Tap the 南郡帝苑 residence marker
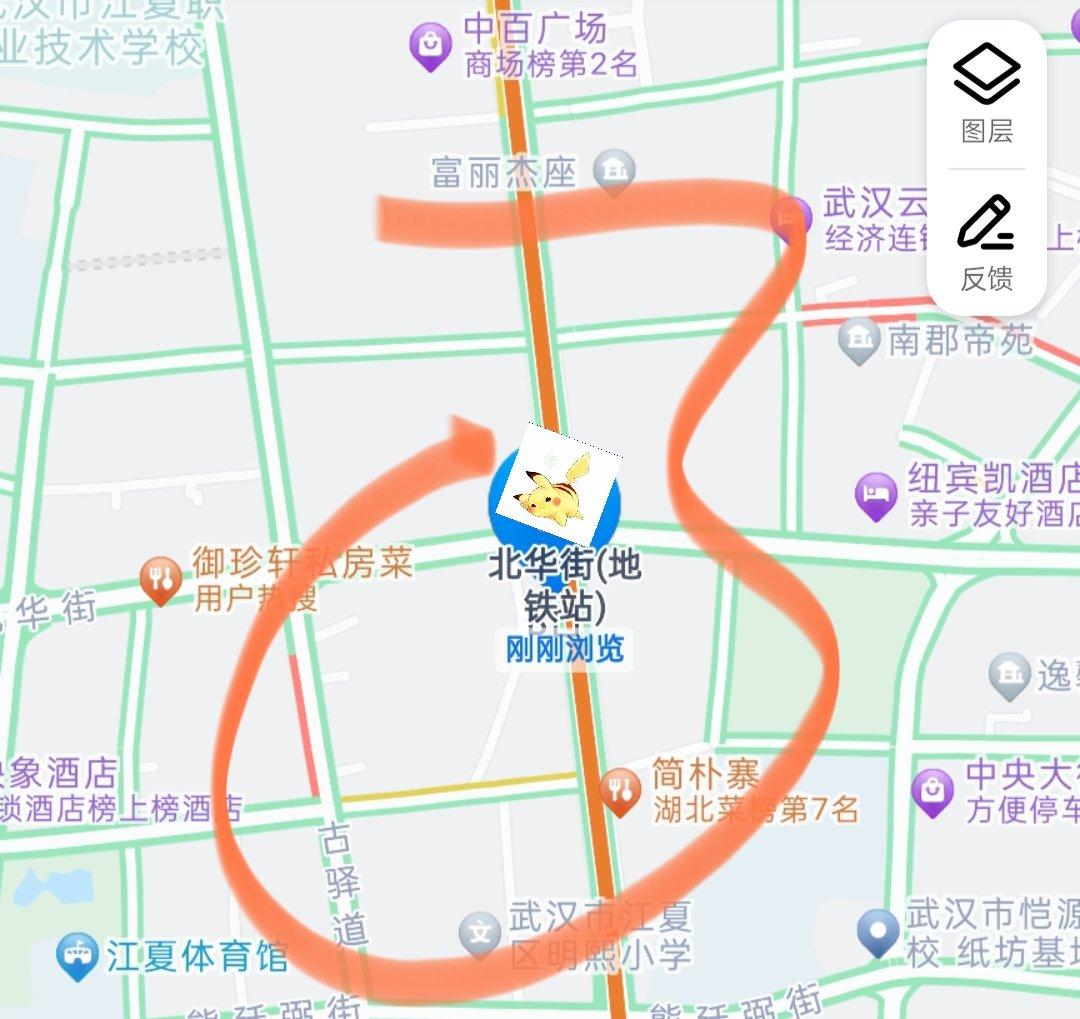Viewport: 1080px width, 1019px height. (859, 341)
